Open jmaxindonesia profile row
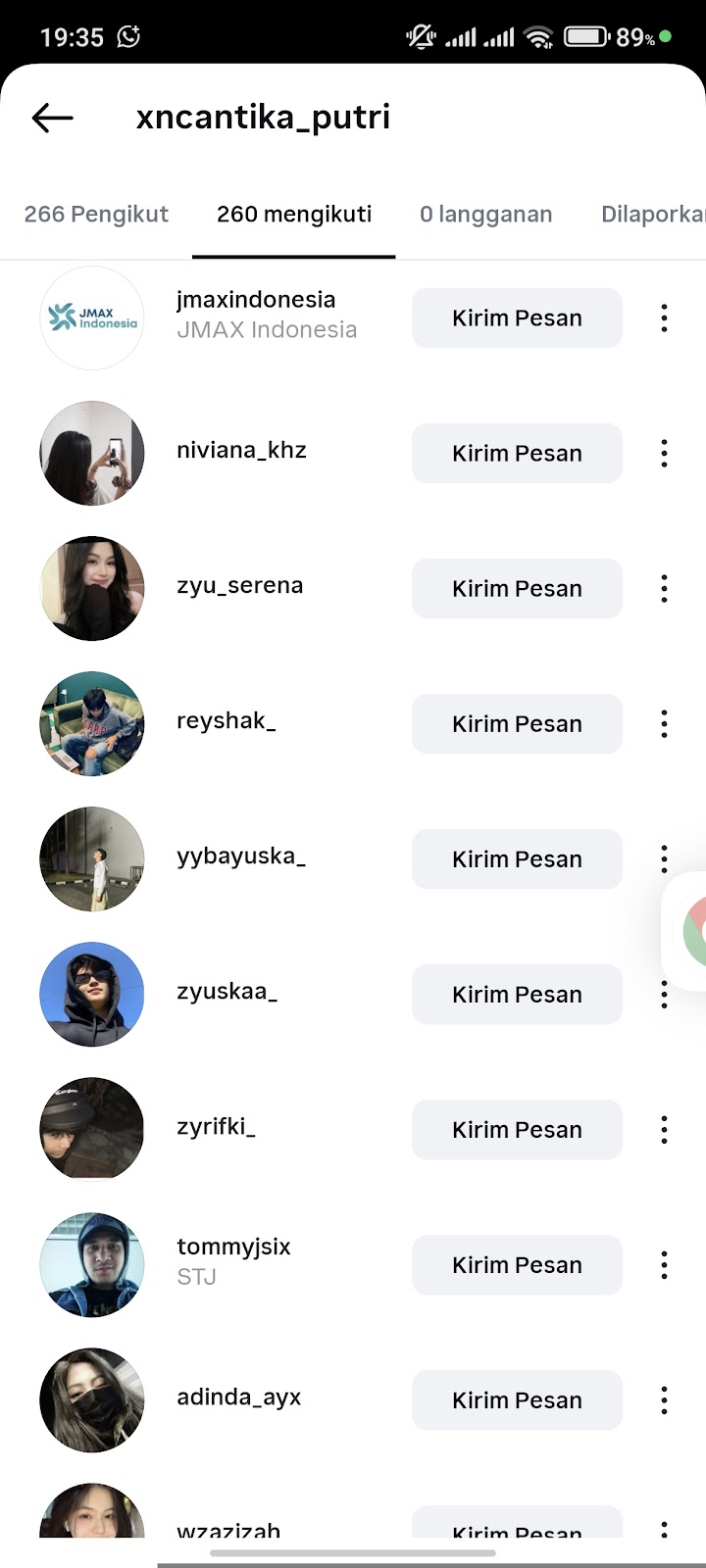706x1568 pixels. click(x=256, y=315)
